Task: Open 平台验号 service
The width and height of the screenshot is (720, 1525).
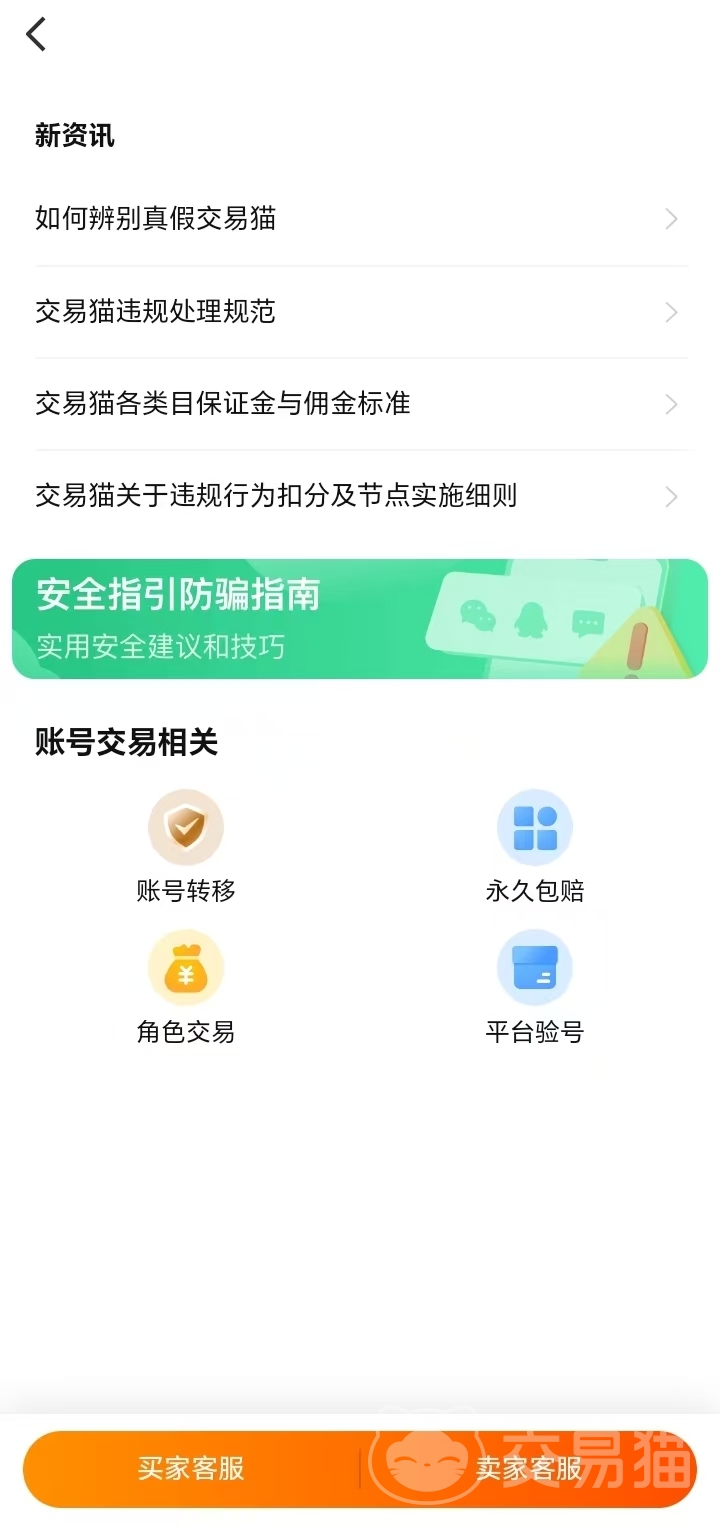Action: coord(535,986)
